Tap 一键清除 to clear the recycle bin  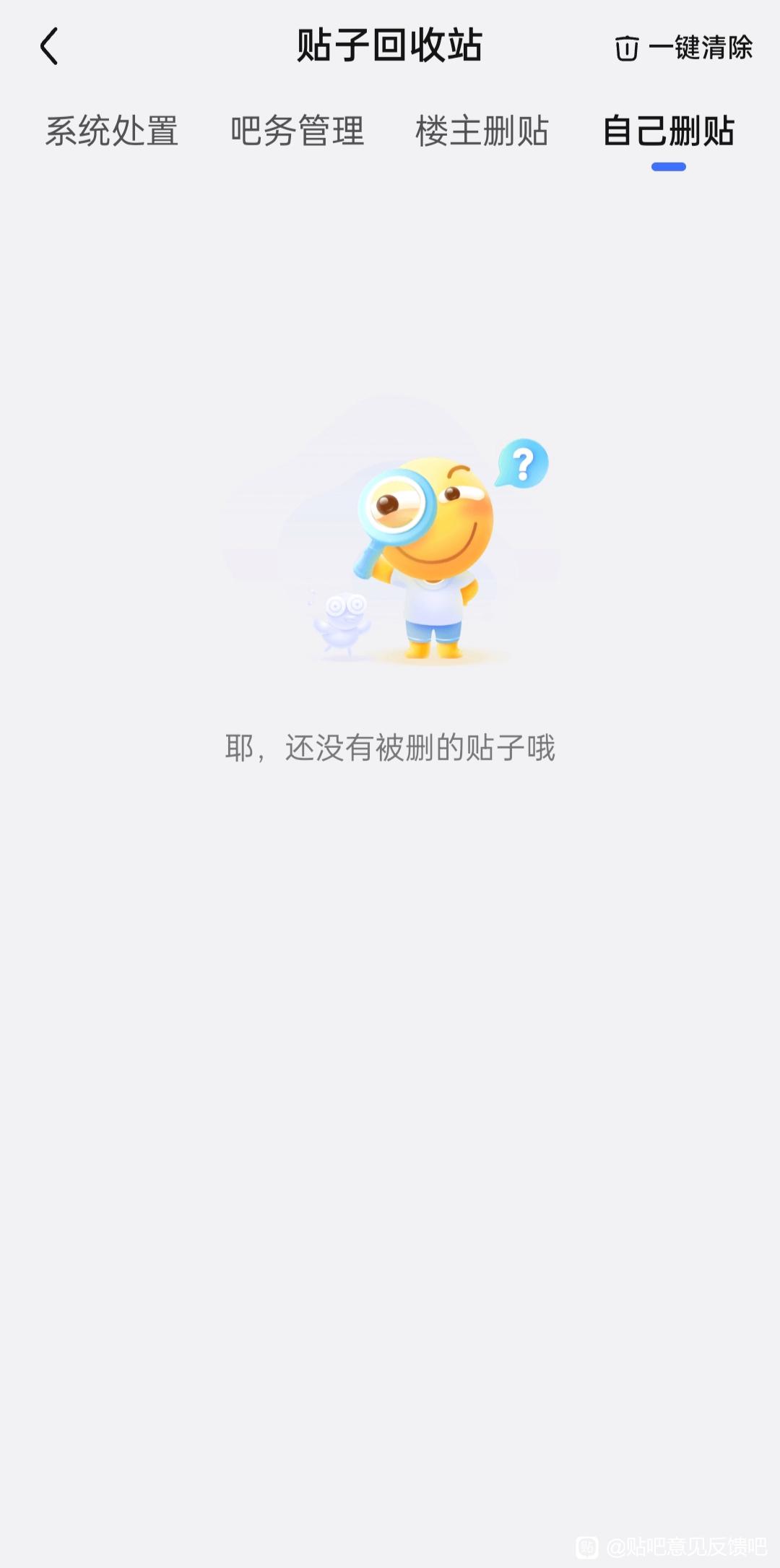[683, 48]
